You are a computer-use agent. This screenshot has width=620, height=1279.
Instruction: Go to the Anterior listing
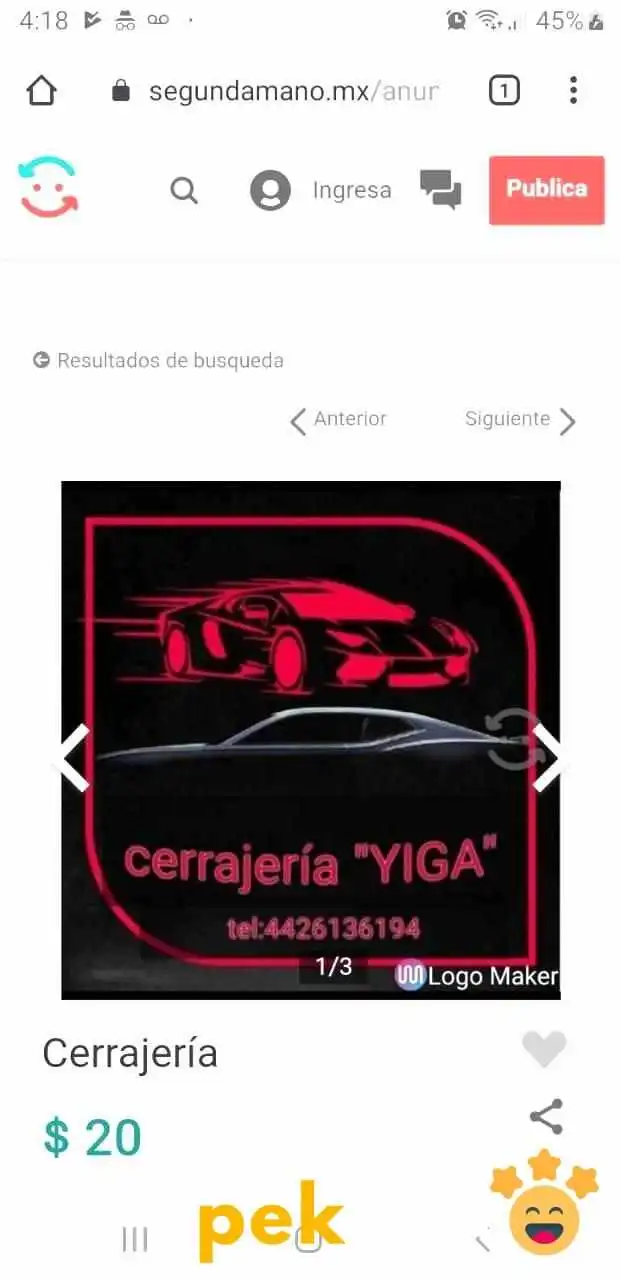[338, 420]
